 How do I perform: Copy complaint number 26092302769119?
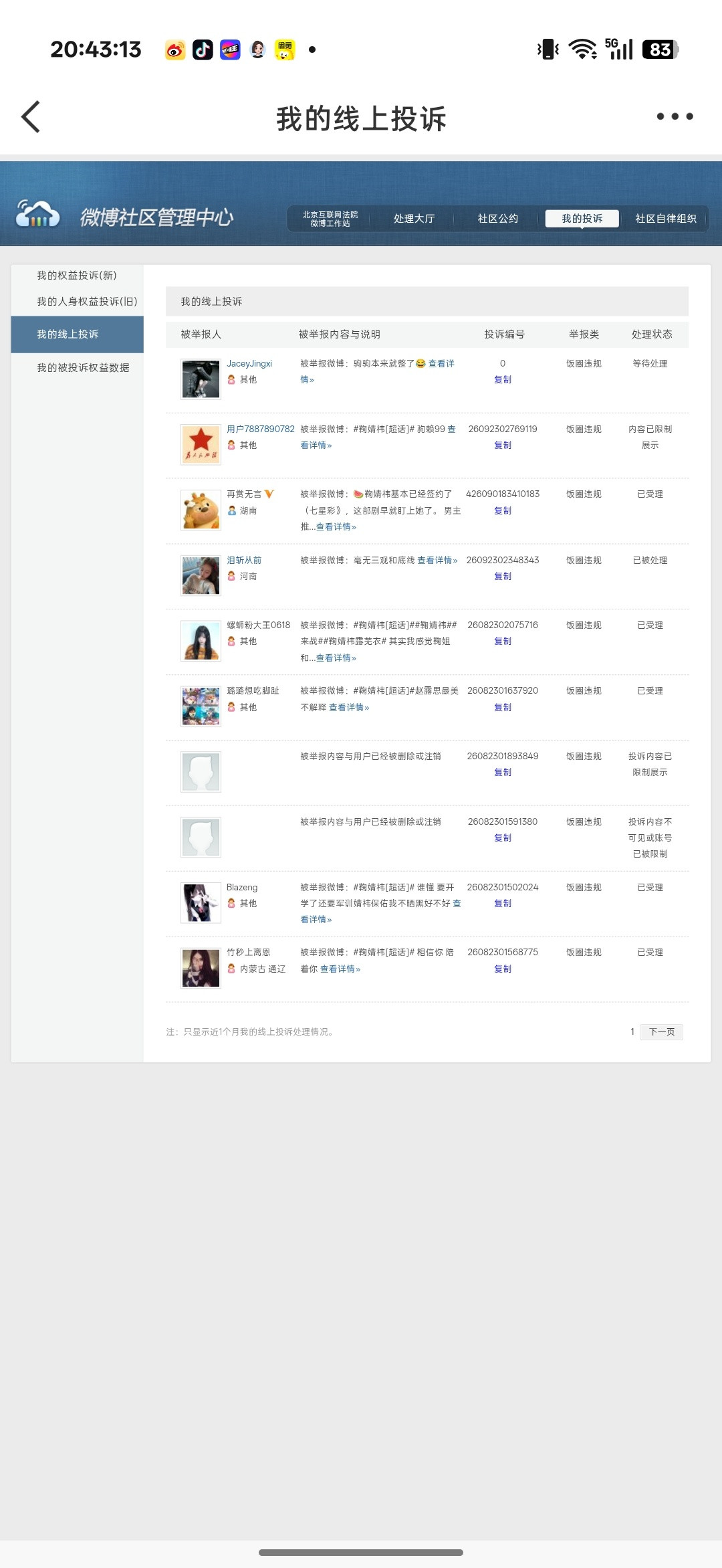click(503, 445)
